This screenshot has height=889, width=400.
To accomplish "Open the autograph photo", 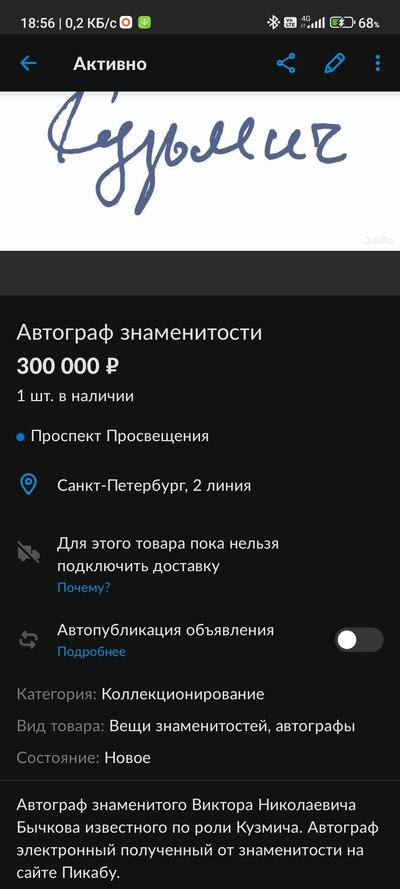I will (x=200, y=171).
